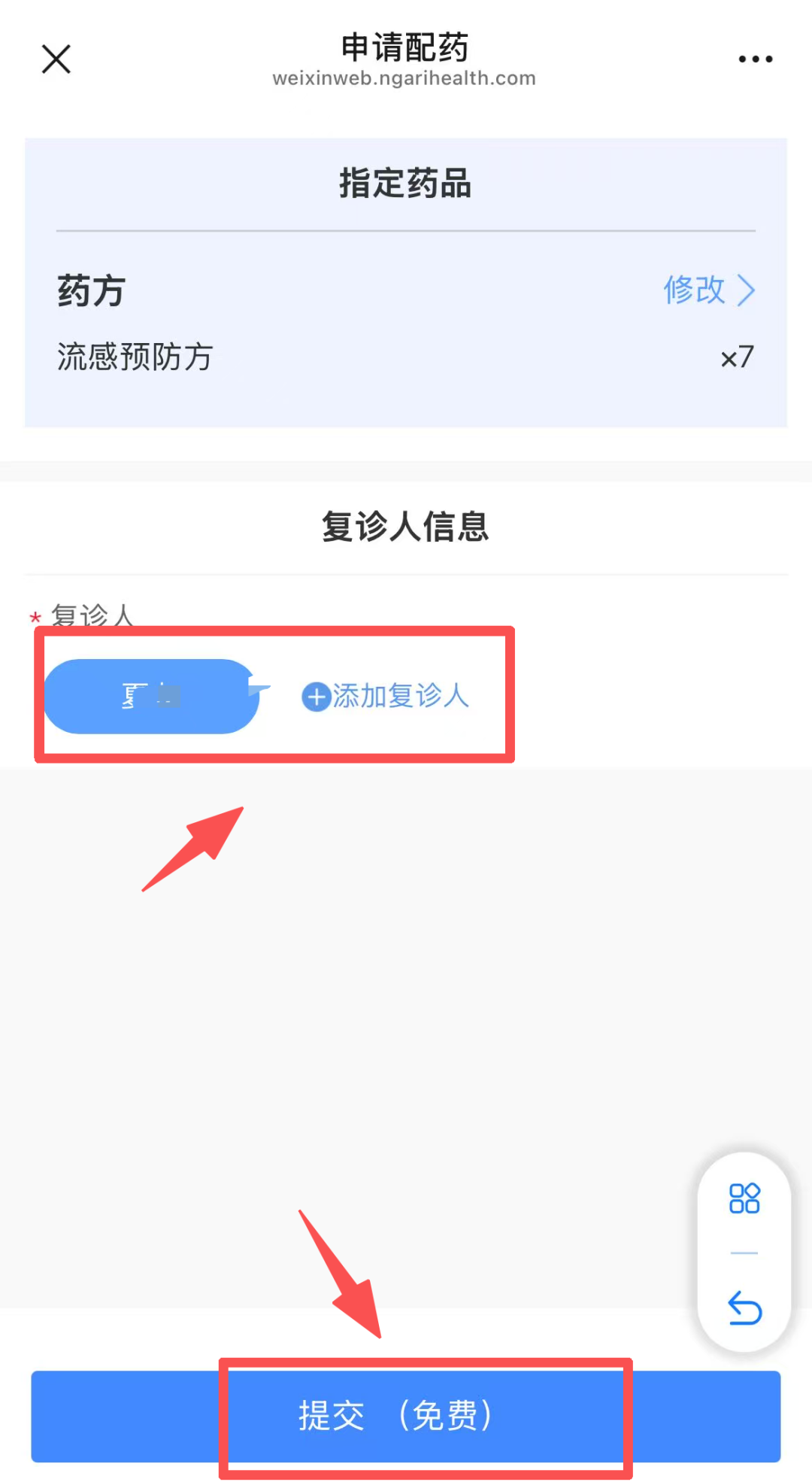The width and height of the screenshot is (812, 1482).
Task: Select the blue patient name chip
Action: click(x=152, y=696)
